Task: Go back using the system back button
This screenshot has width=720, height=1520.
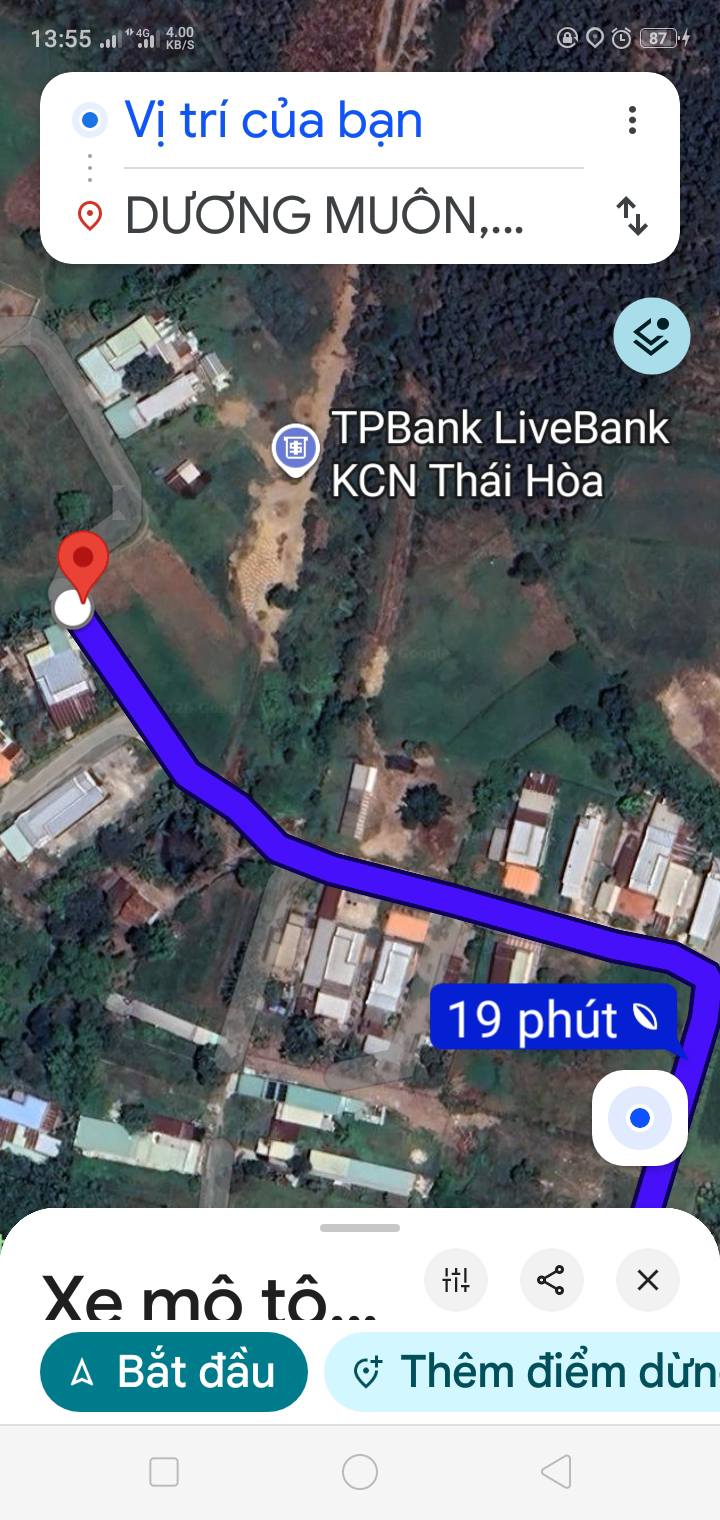Action: [556, 1472]
